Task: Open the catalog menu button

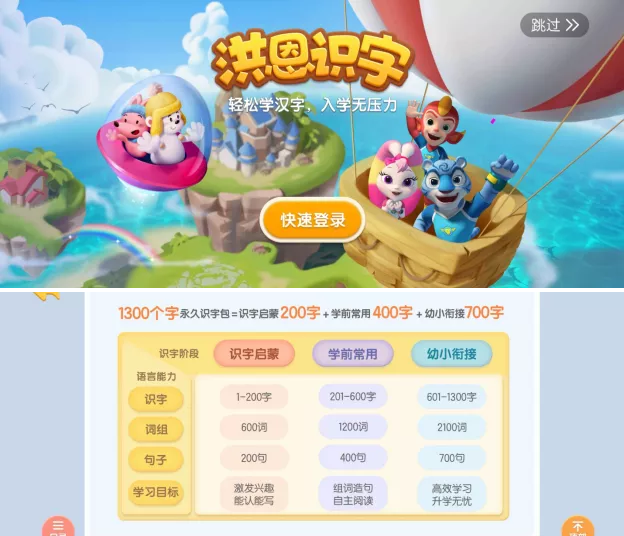Action: point(57,526)
